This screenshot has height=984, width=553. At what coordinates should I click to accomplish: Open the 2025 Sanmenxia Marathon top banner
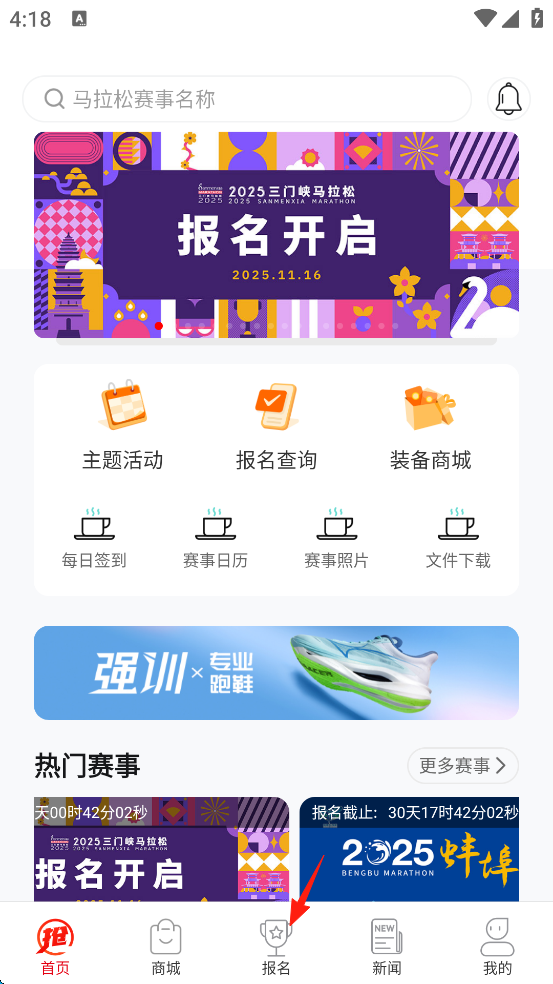(x=276, y=235)
